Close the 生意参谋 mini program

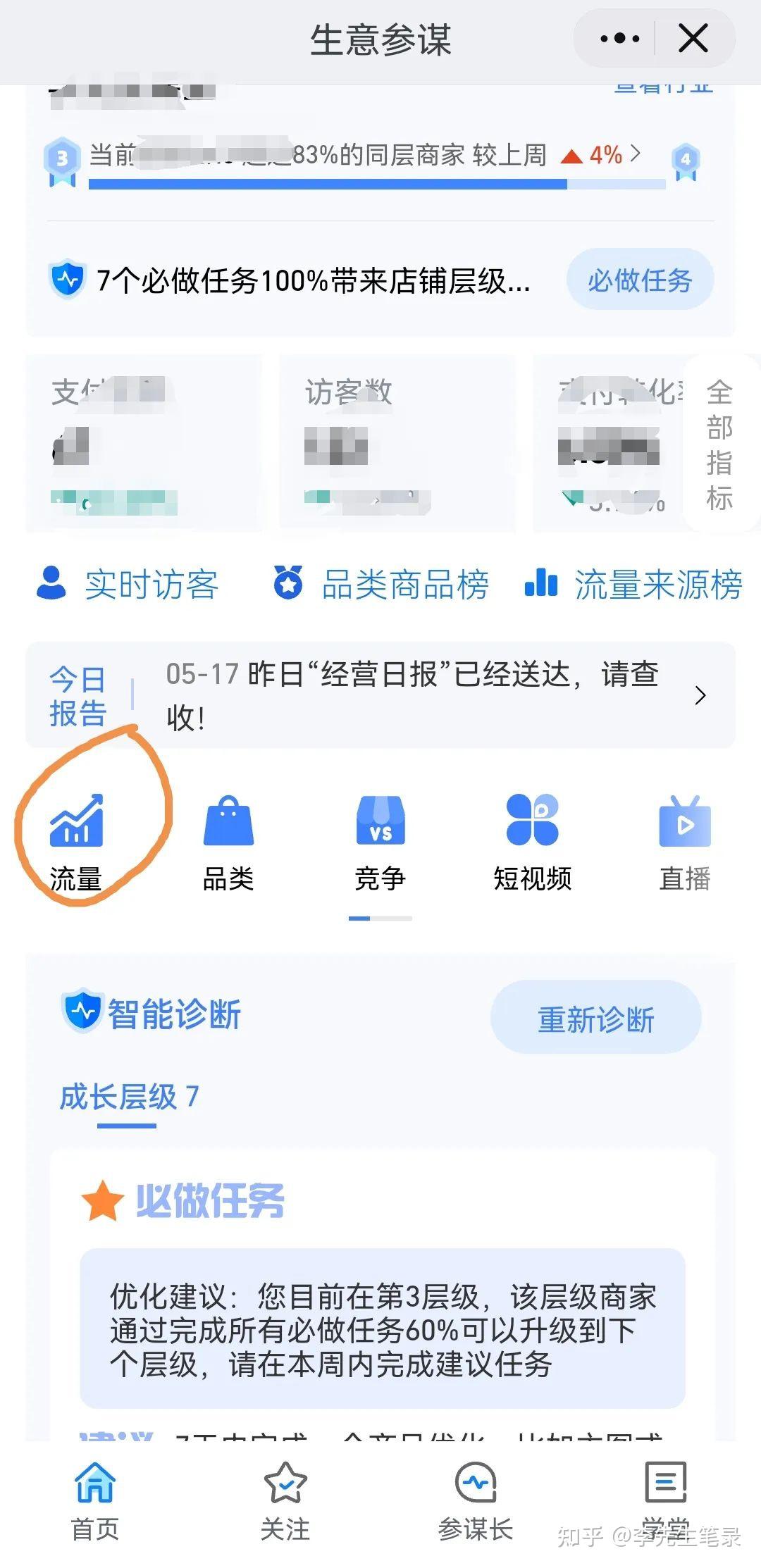click(693, 39)
